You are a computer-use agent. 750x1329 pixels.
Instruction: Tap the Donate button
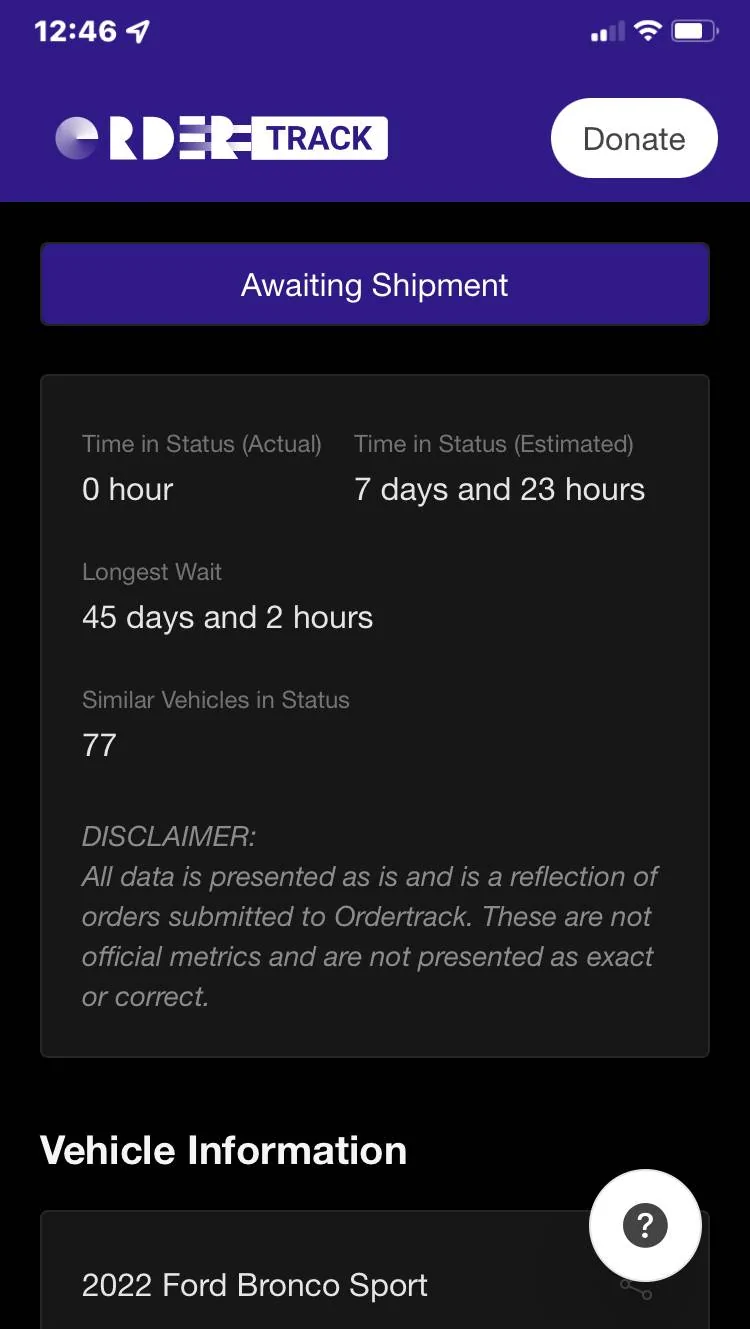pyautogui.click(x=634, y=139)
